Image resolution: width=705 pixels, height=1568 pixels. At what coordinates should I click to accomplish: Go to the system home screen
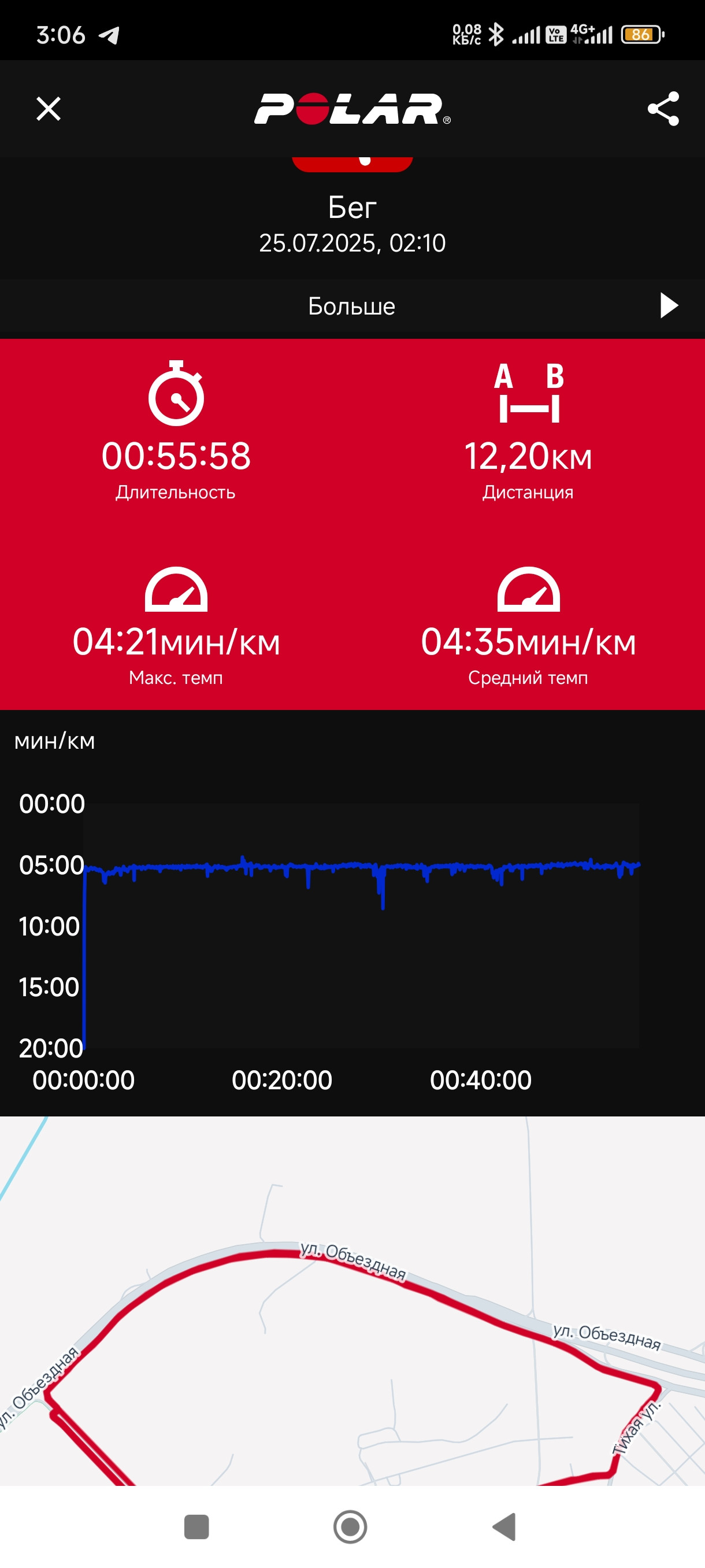tap(350, 1526)
